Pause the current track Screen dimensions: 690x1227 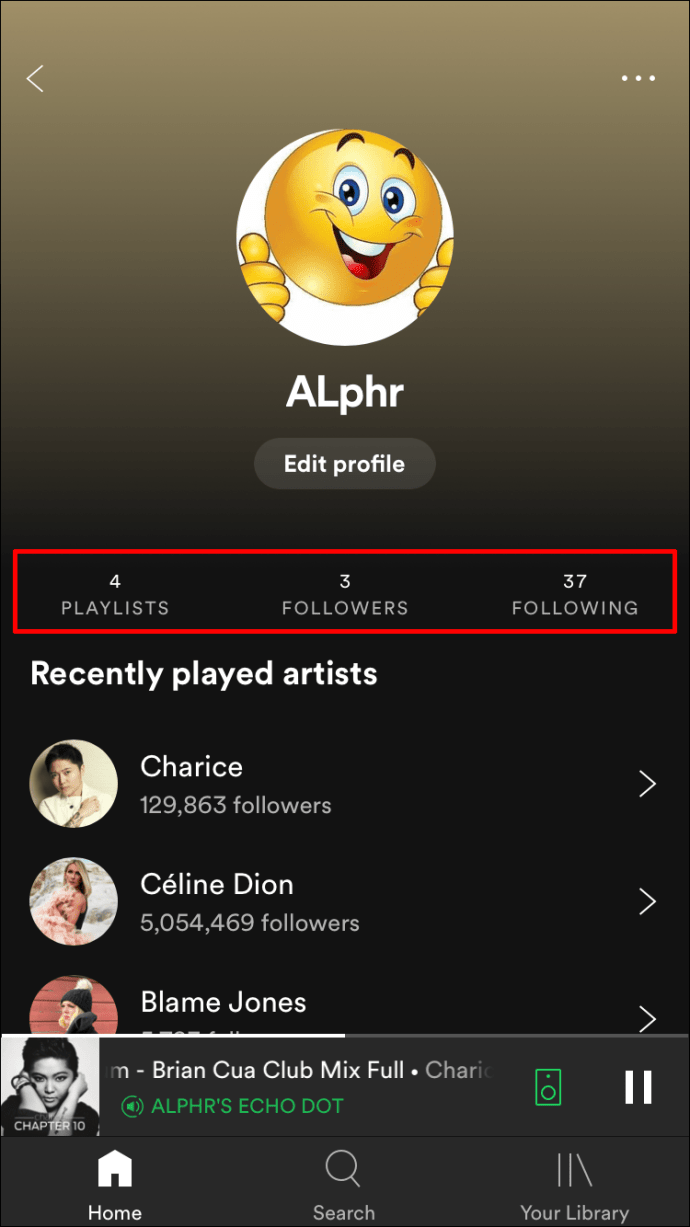click(638, 1086)
